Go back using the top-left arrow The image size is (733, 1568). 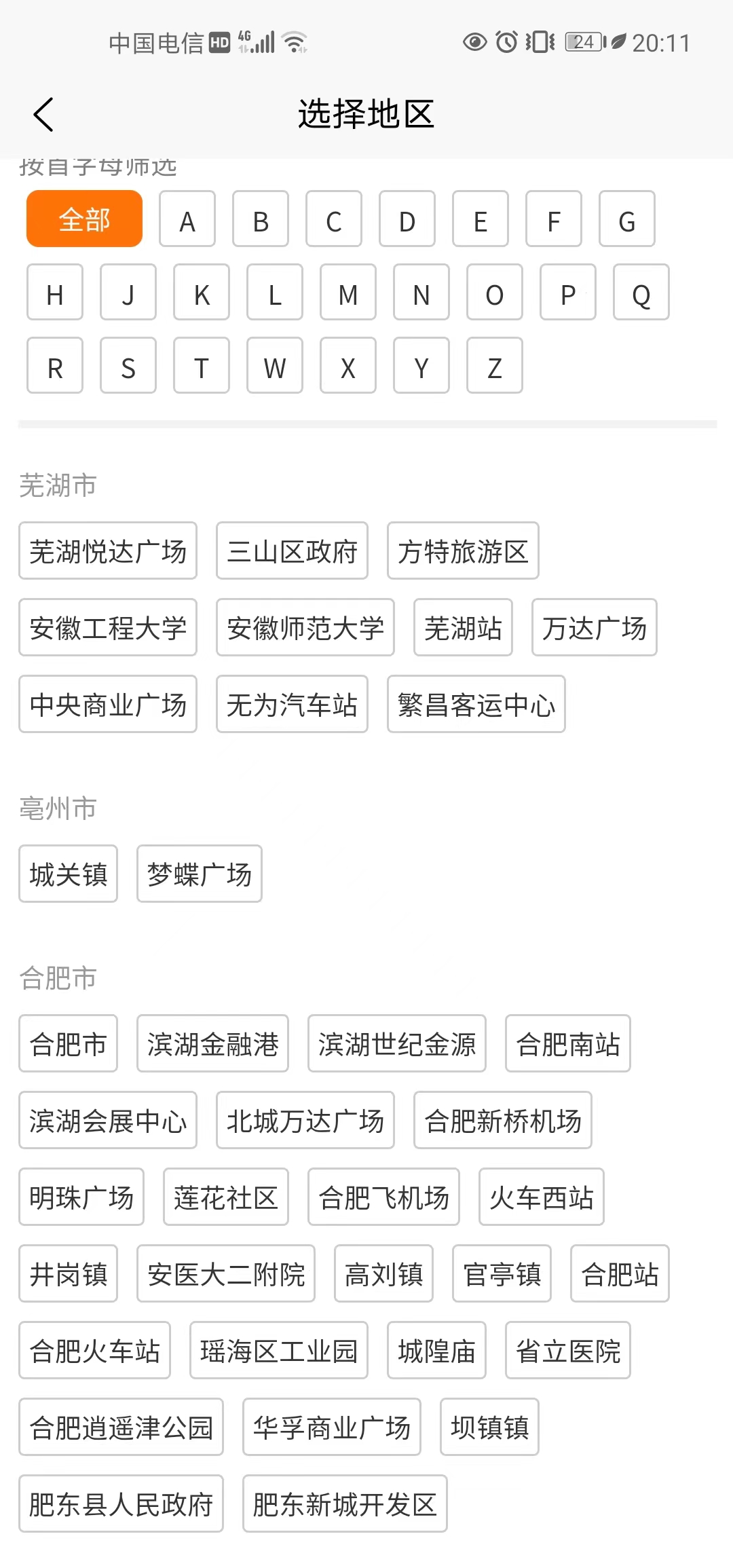tap(43, 114)
